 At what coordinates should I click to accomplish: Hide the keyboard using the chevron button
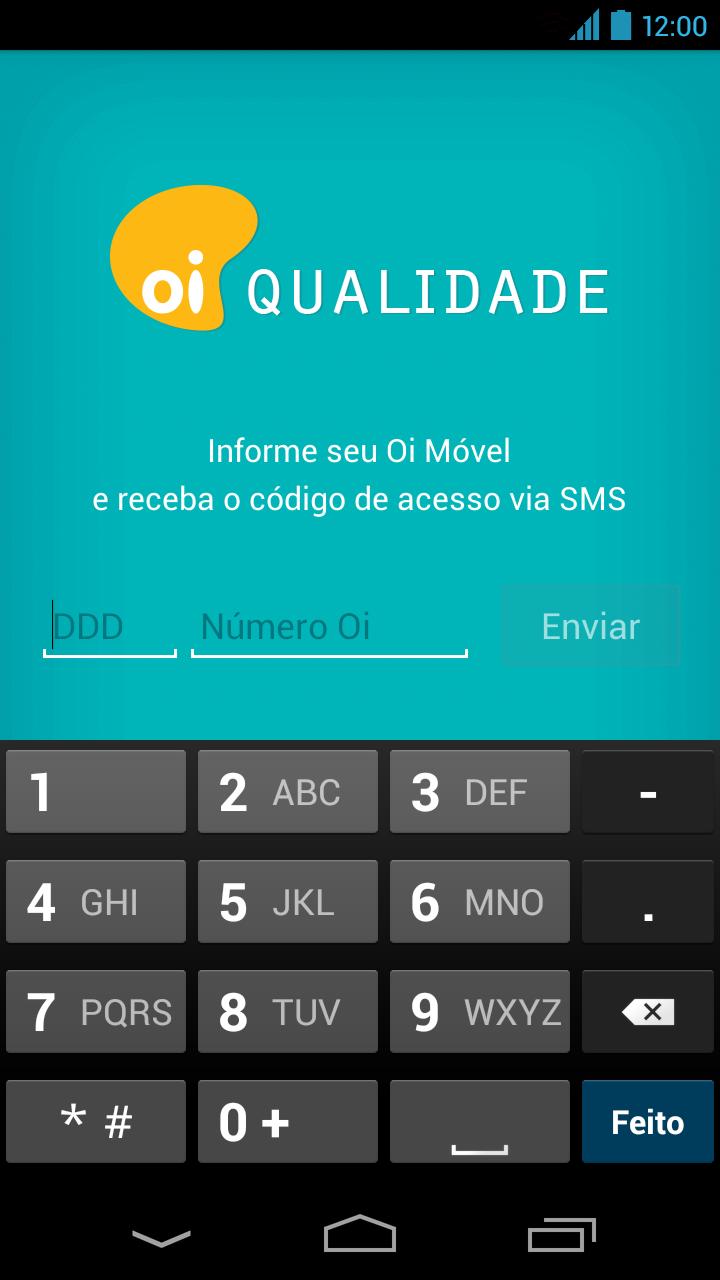[x=160, y=1236]
